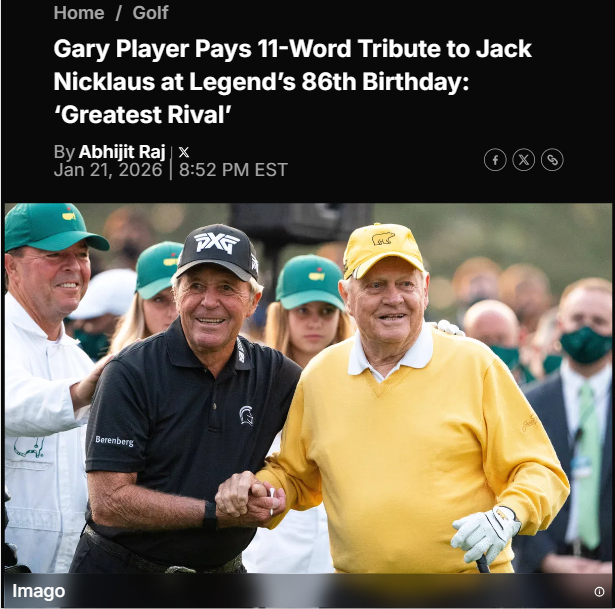This screenshot has width=615, height=609.
Task: Open the author's X profile icon
Action: pyautogui.click(x=184, y=152)
